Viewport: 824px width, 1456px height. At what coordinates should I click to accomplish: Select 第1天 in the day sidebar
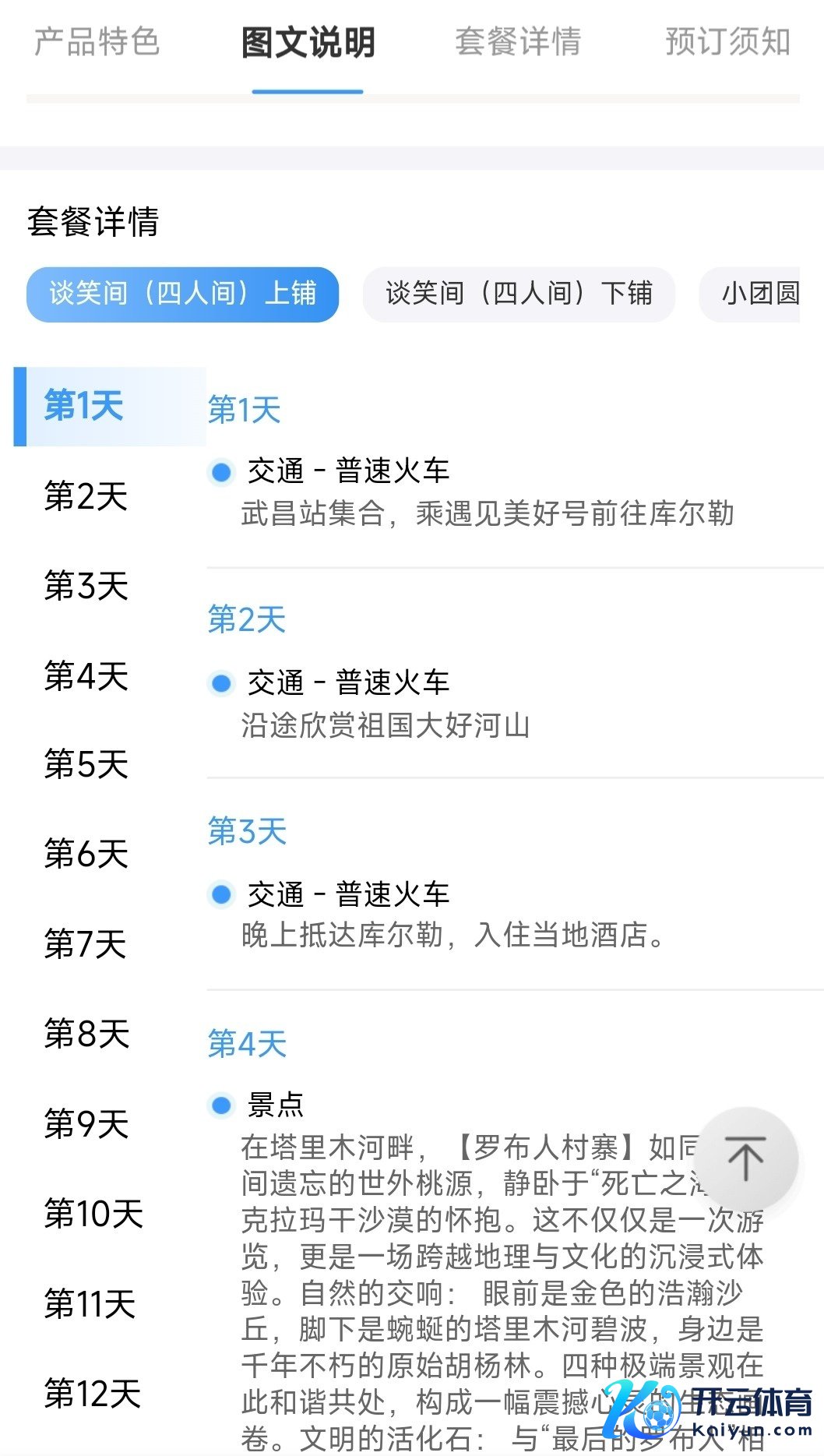click(84, 406)
